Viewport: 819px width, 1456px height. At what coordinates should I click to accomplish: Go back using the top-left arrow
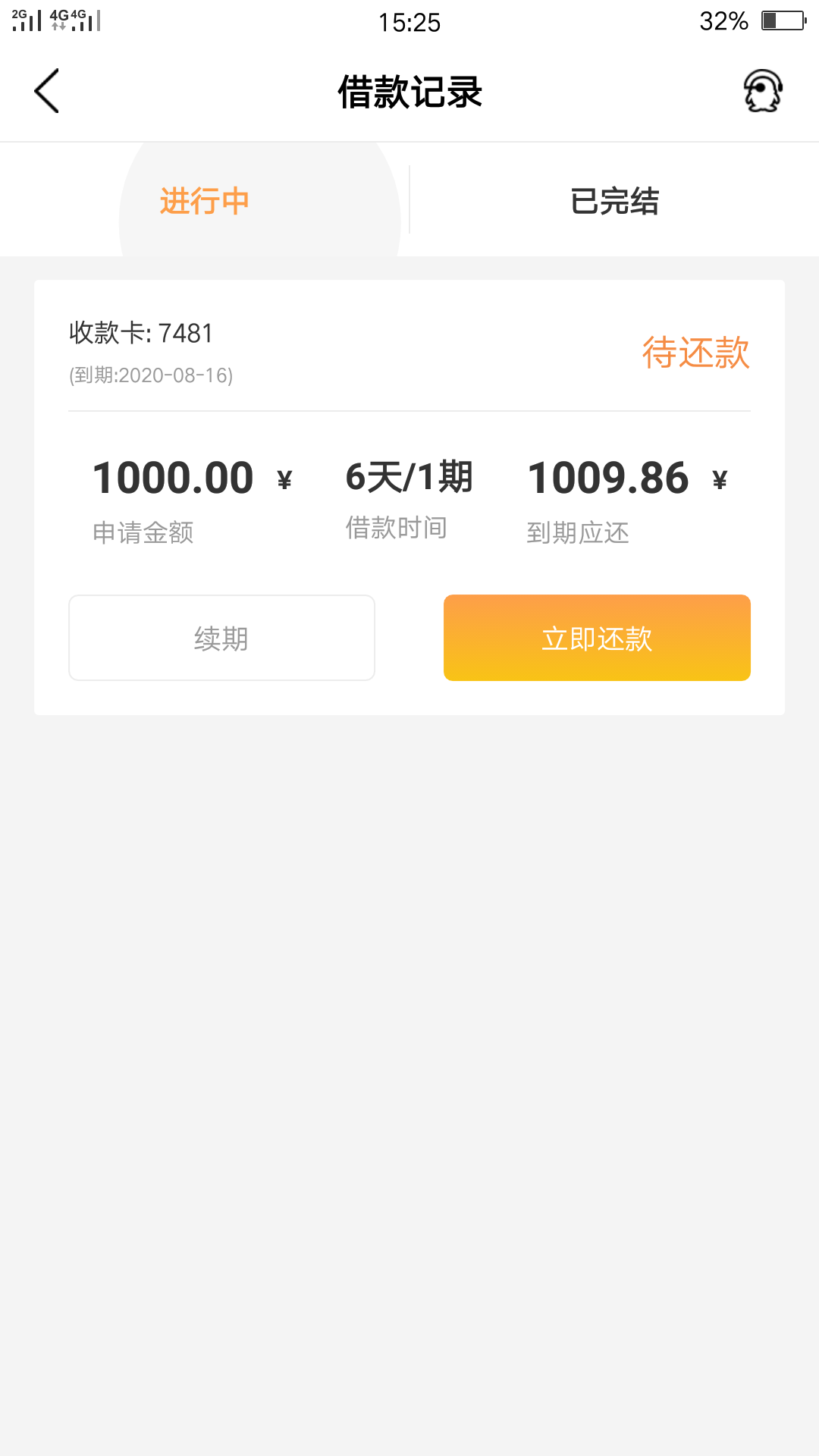tap(47, 91)
